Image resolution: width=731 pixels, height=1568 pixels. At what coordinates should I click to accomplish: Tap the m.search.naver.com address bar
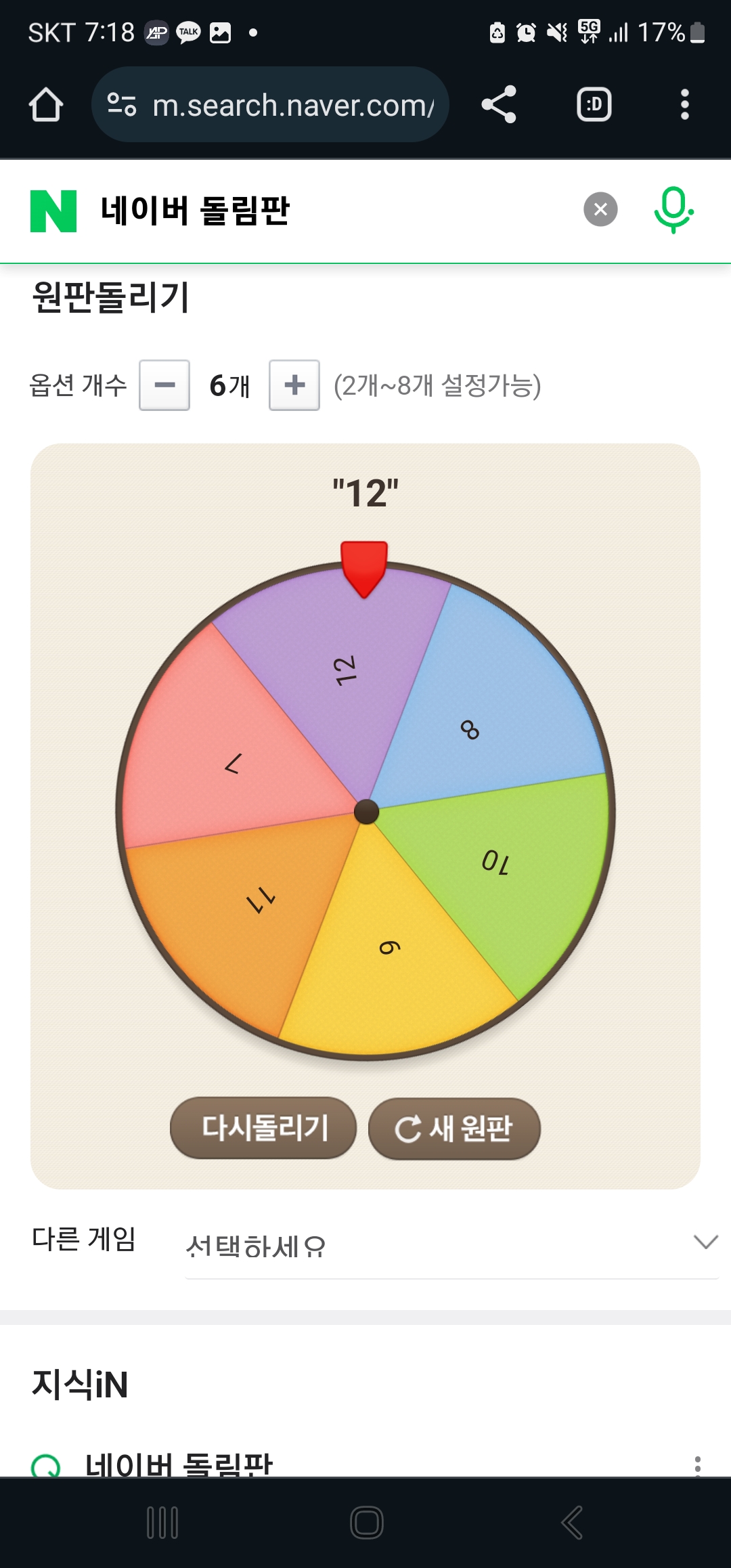pos(291,105)
